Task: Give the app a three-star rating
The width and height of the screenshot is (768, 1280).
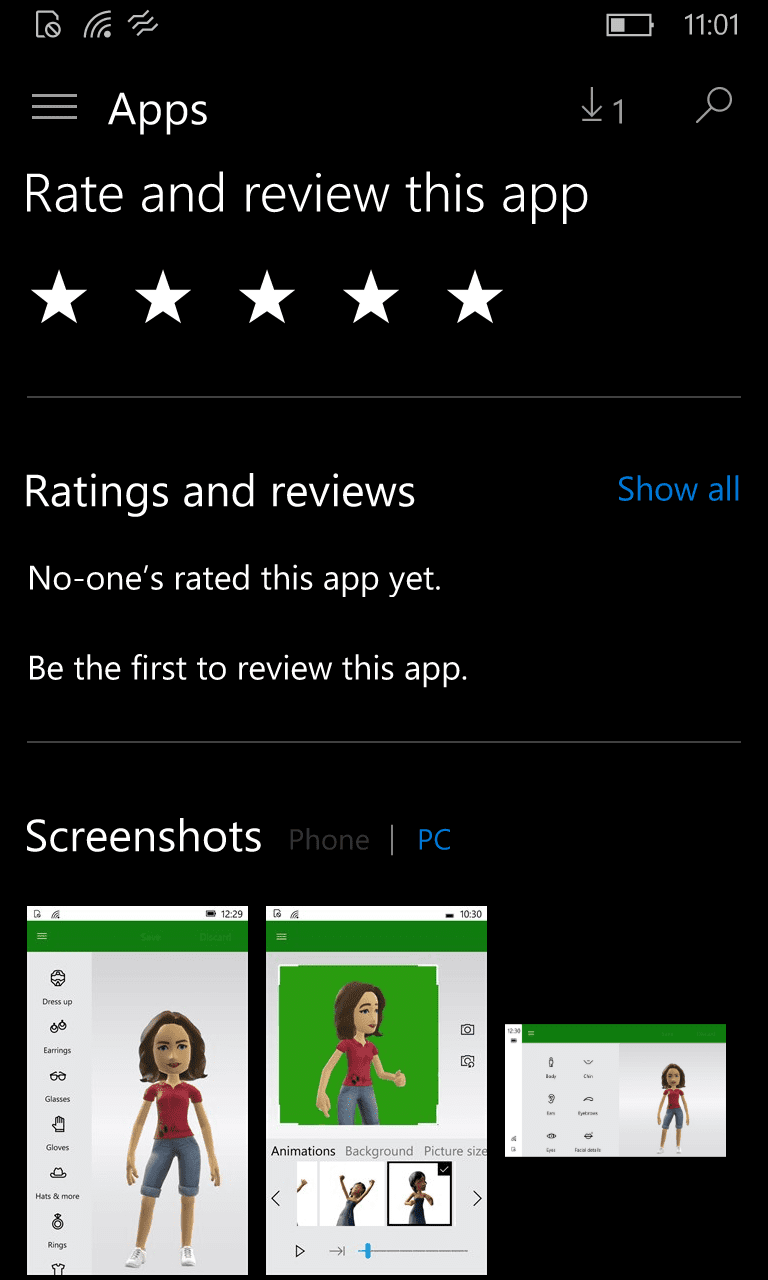Action: pyautogui.click(x=267, y=299)
